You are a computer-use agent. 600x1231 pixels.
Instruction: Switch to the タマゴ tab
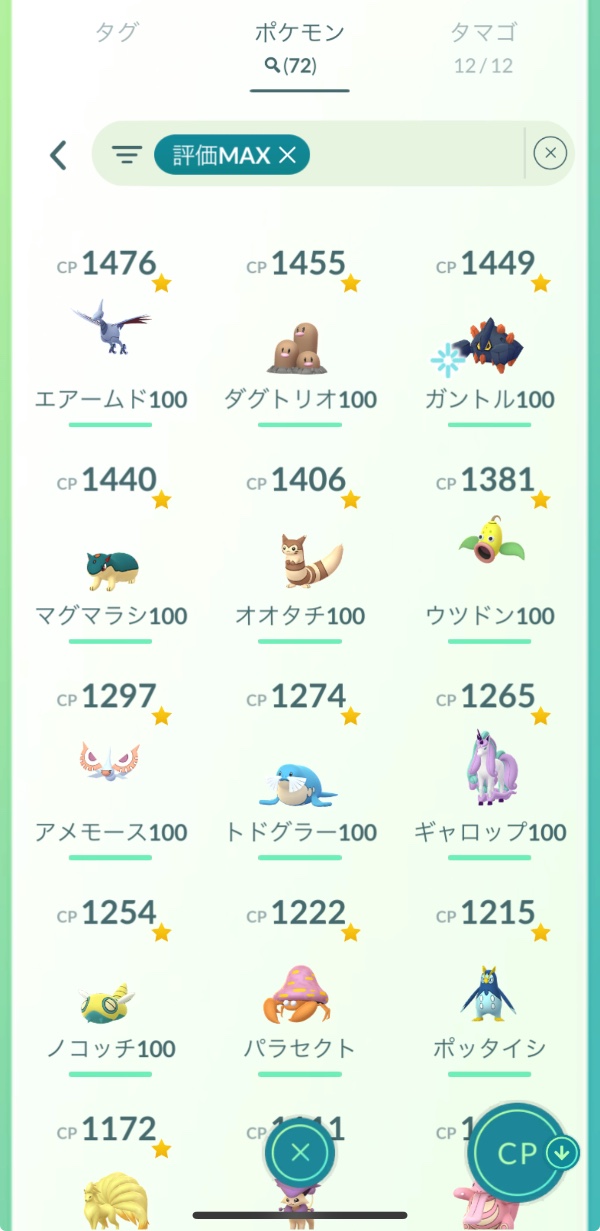click(483, 44)
